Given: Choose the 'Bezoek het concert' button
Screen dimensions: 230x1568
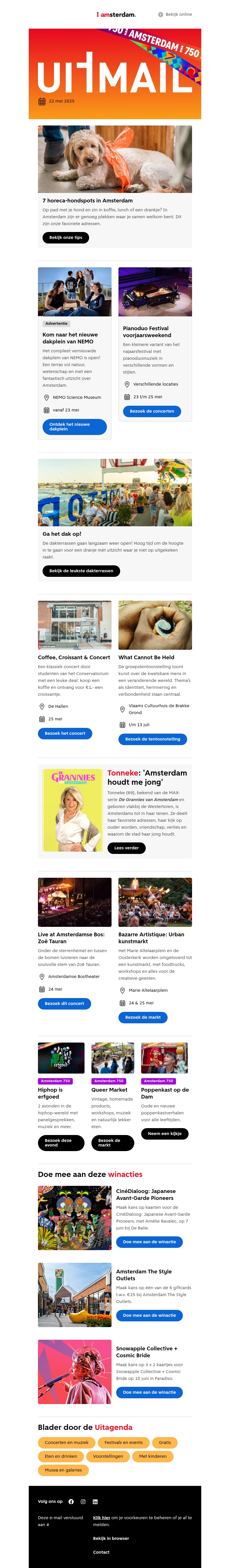Looking at the screenshot, I should click(65, 734).
